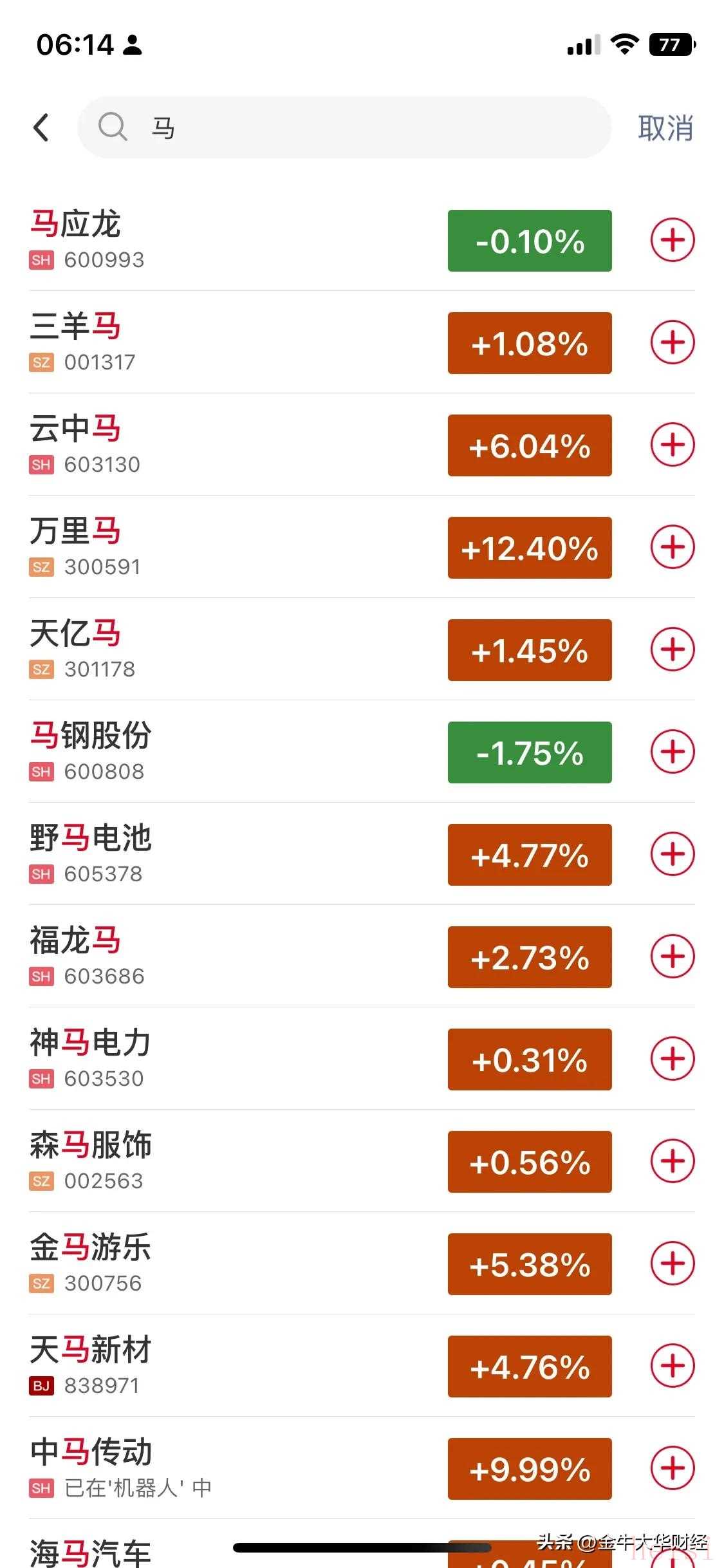Tap the search field containing 马

point(344,127)
